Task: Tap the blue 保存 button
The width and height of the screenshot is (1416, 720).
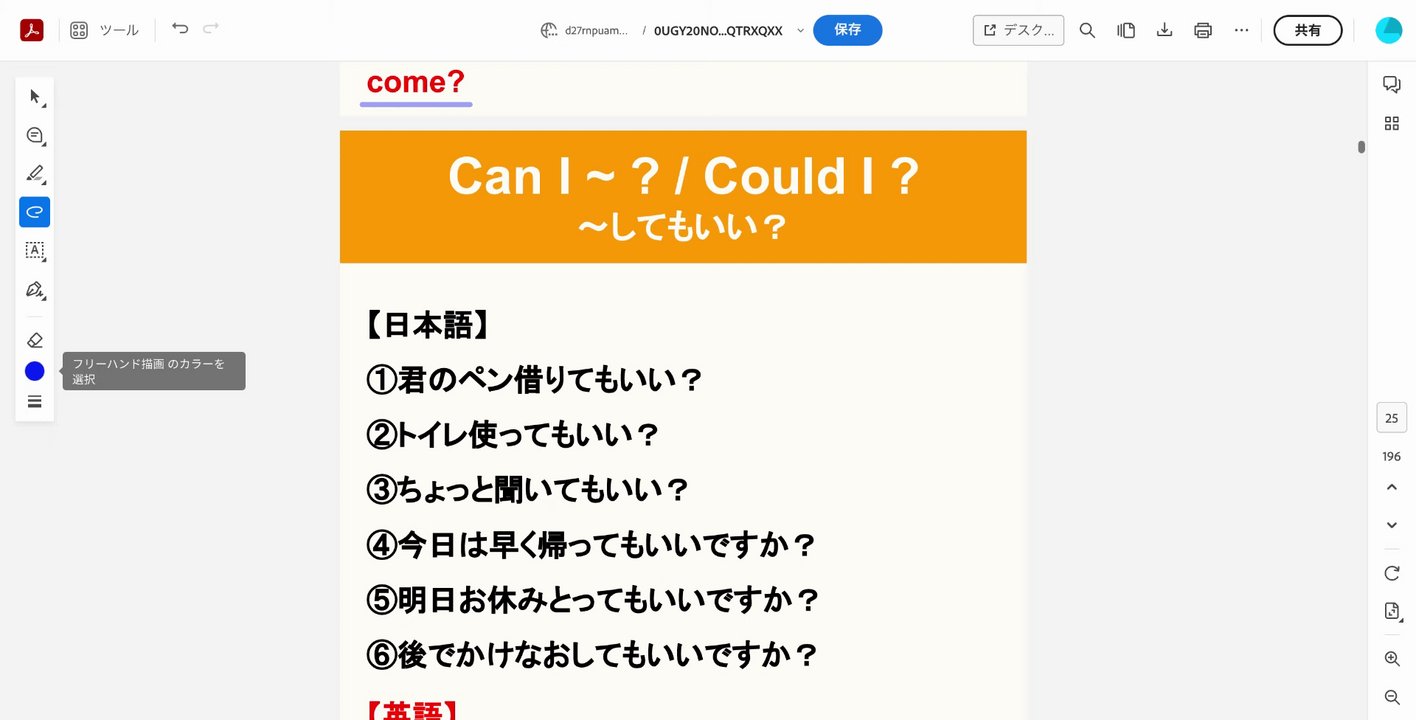Action: coord(847,30)
